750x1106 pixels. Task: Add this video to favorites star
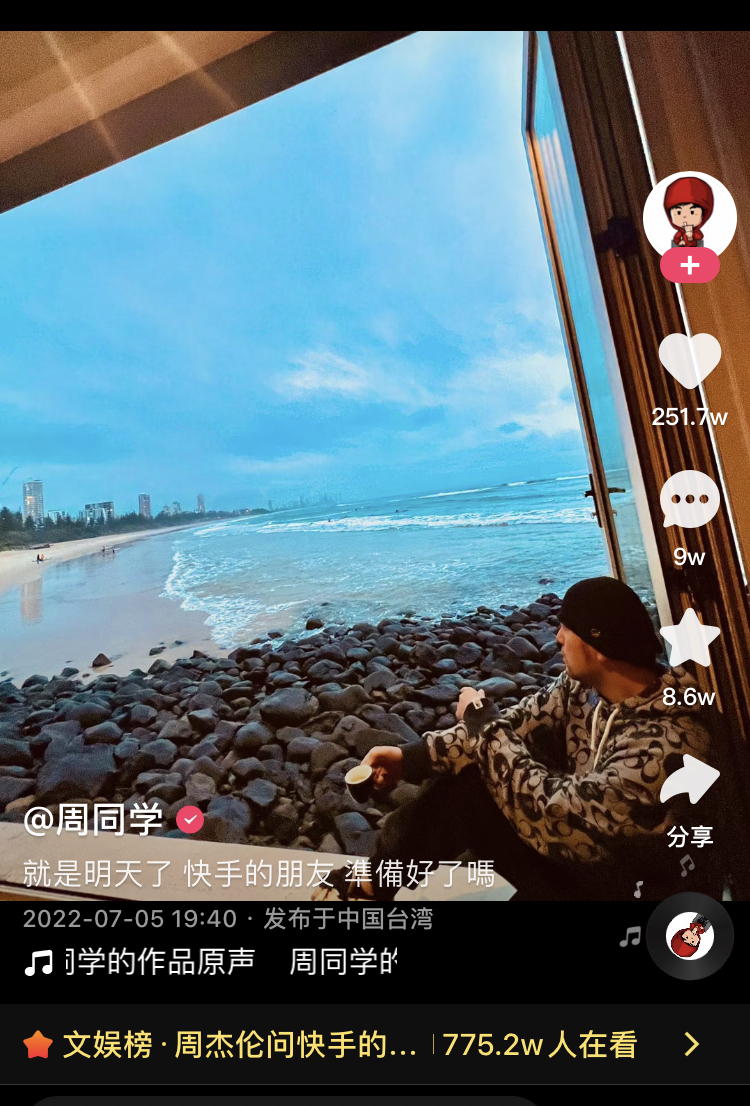tap(689, 640)
